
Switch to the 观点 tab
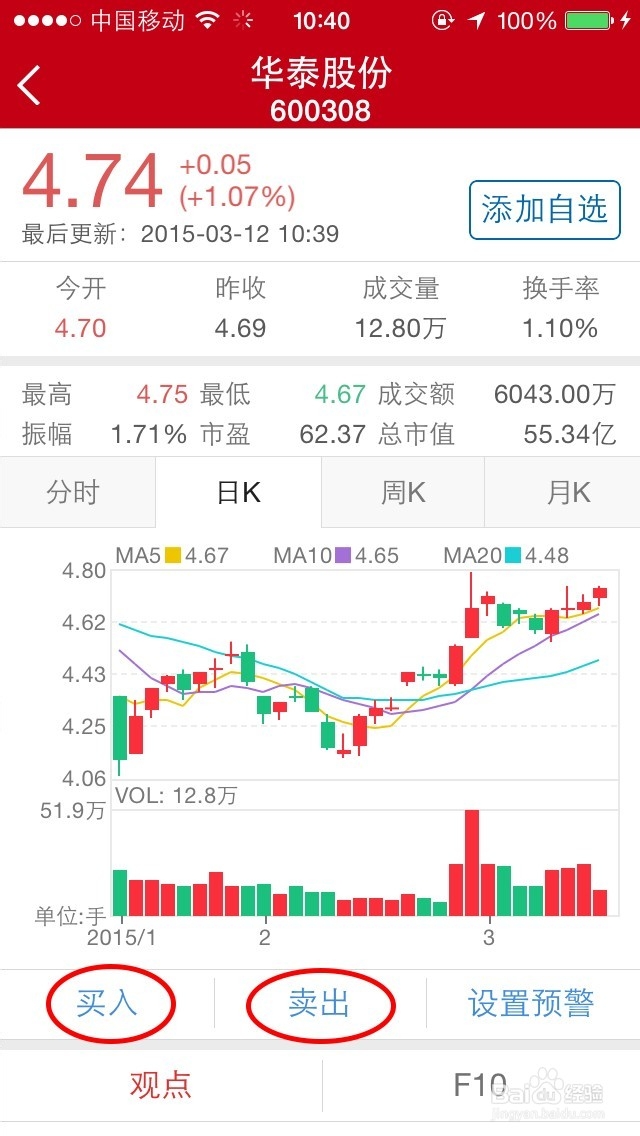[160, 1085]
